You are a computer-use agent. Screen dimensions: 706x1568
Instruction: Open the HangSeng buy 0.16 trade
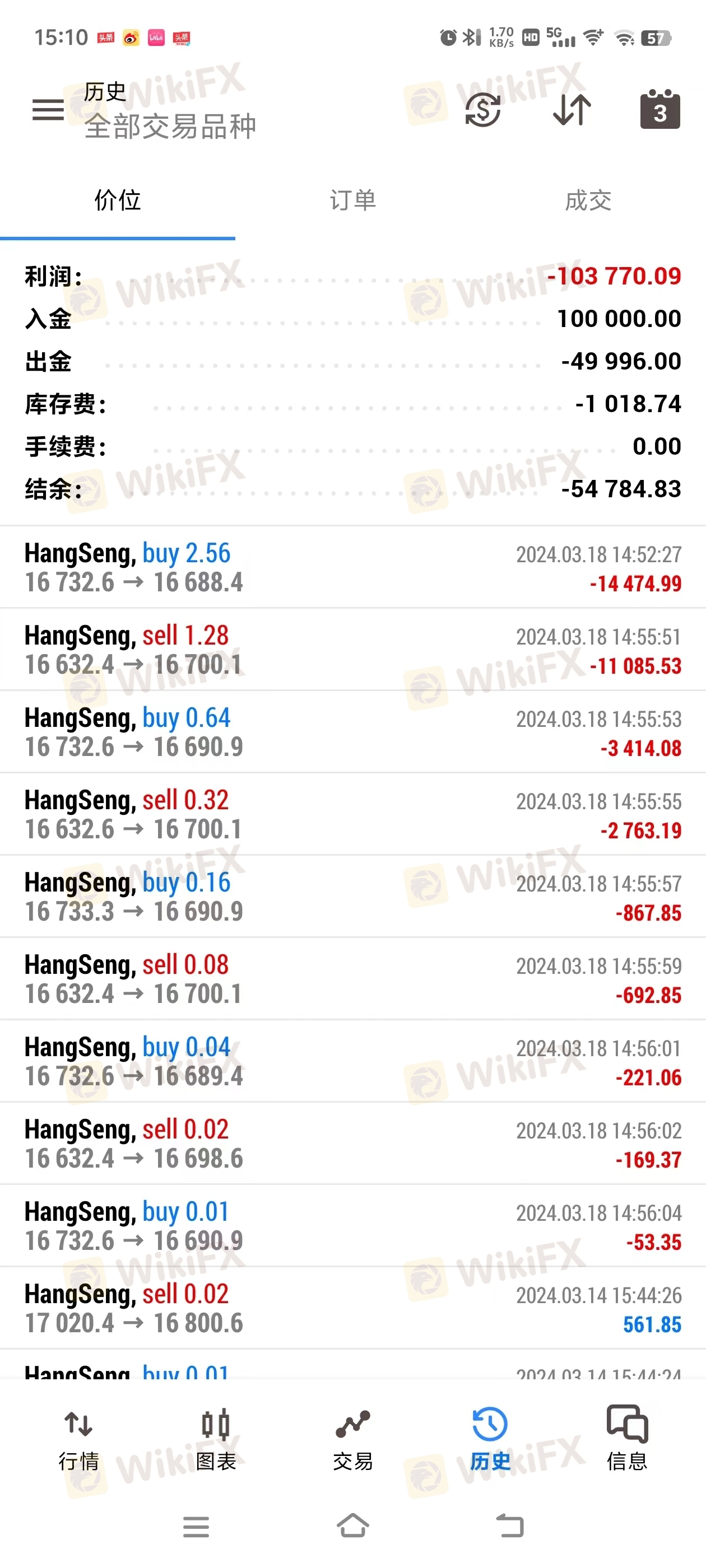point(352,897)
